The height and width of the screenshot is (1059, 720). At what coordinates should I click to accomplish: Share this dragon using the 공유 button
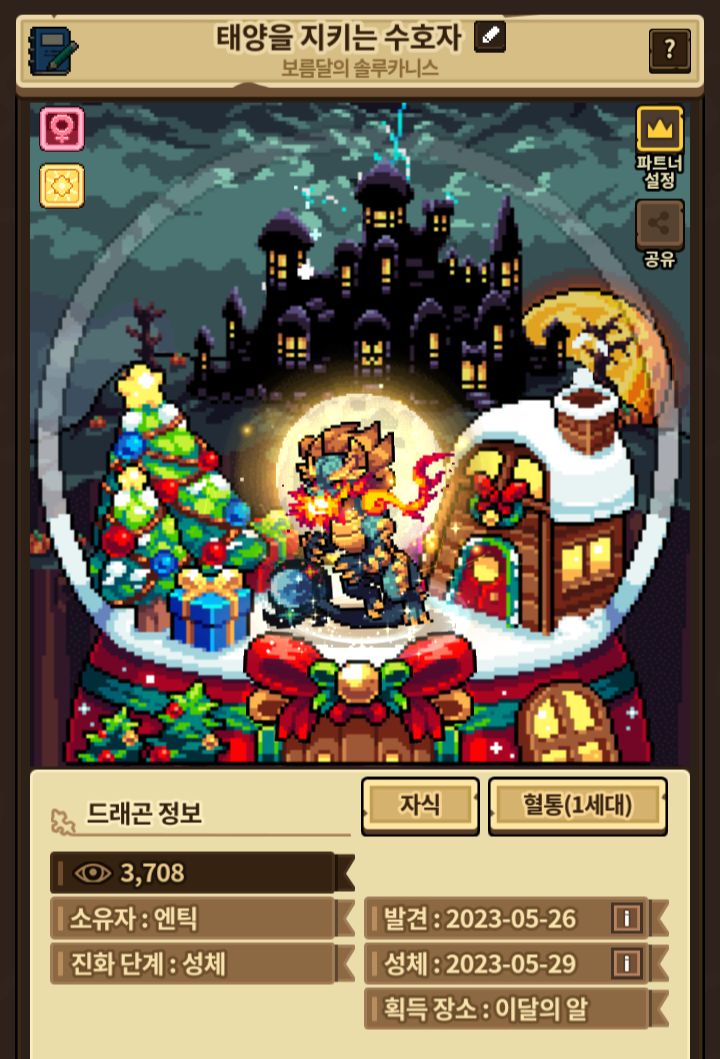[x=659, y=234]
